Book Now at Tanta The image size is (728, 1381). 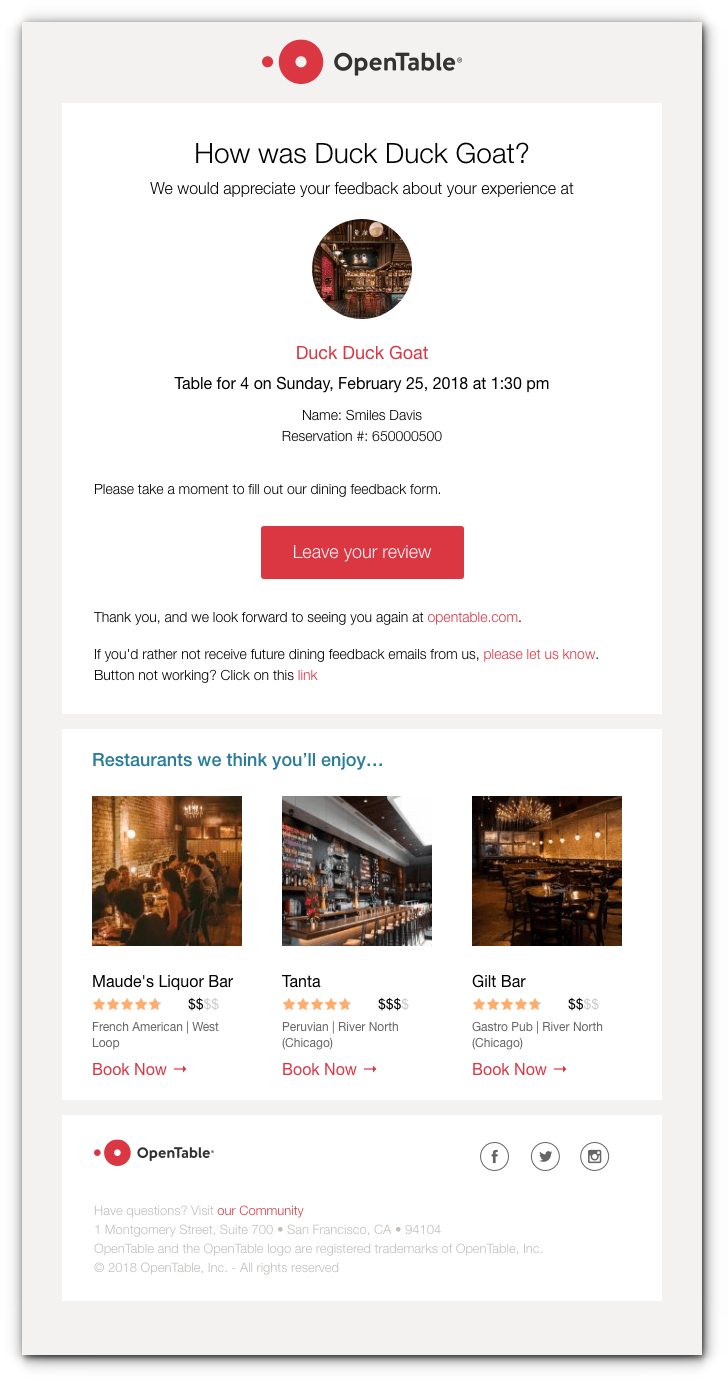coord(329,1069)
